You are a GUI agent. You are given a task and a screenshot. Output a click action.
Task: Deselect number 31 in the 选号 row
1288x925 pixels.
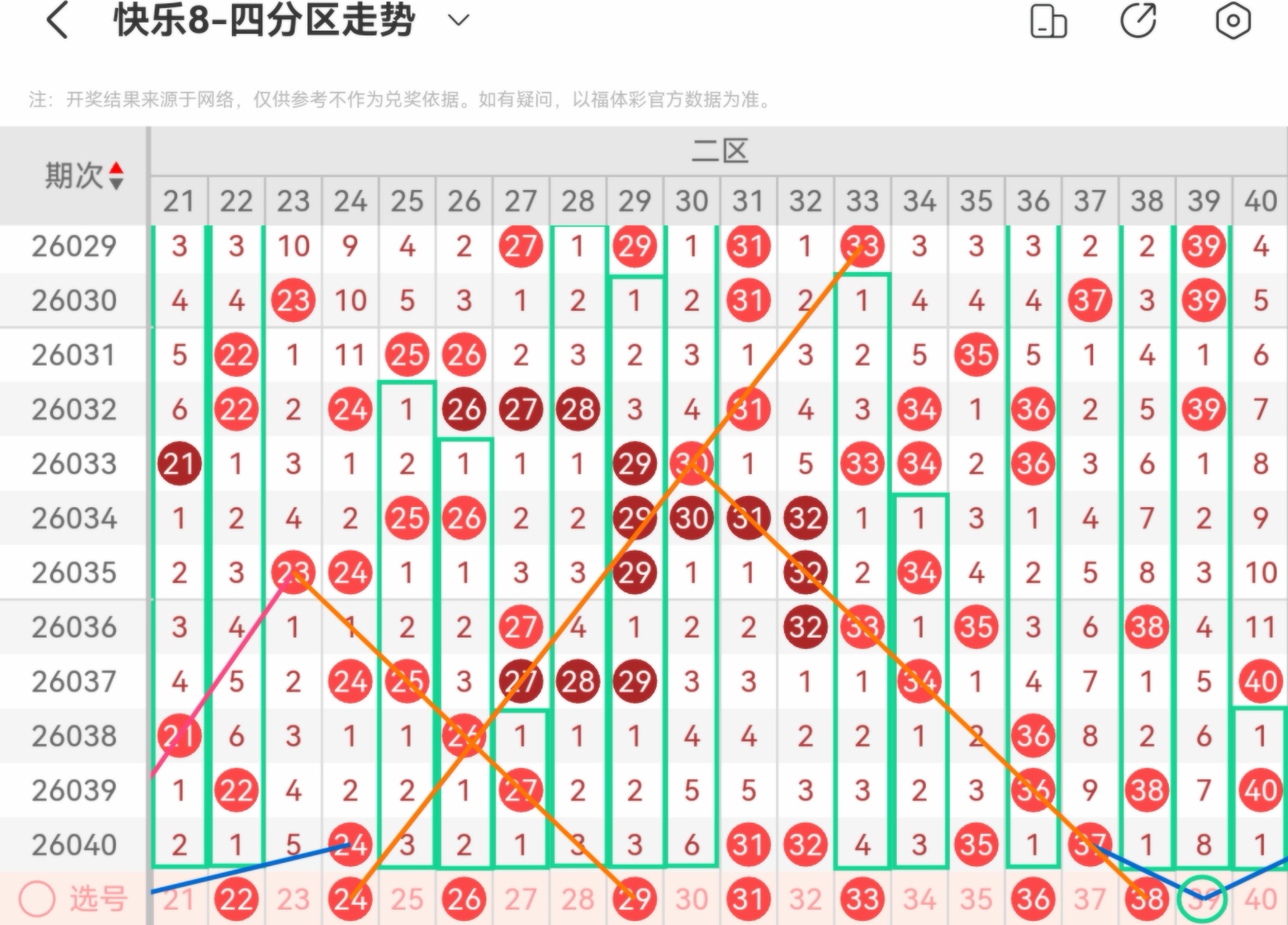click(x=748, y=898)
